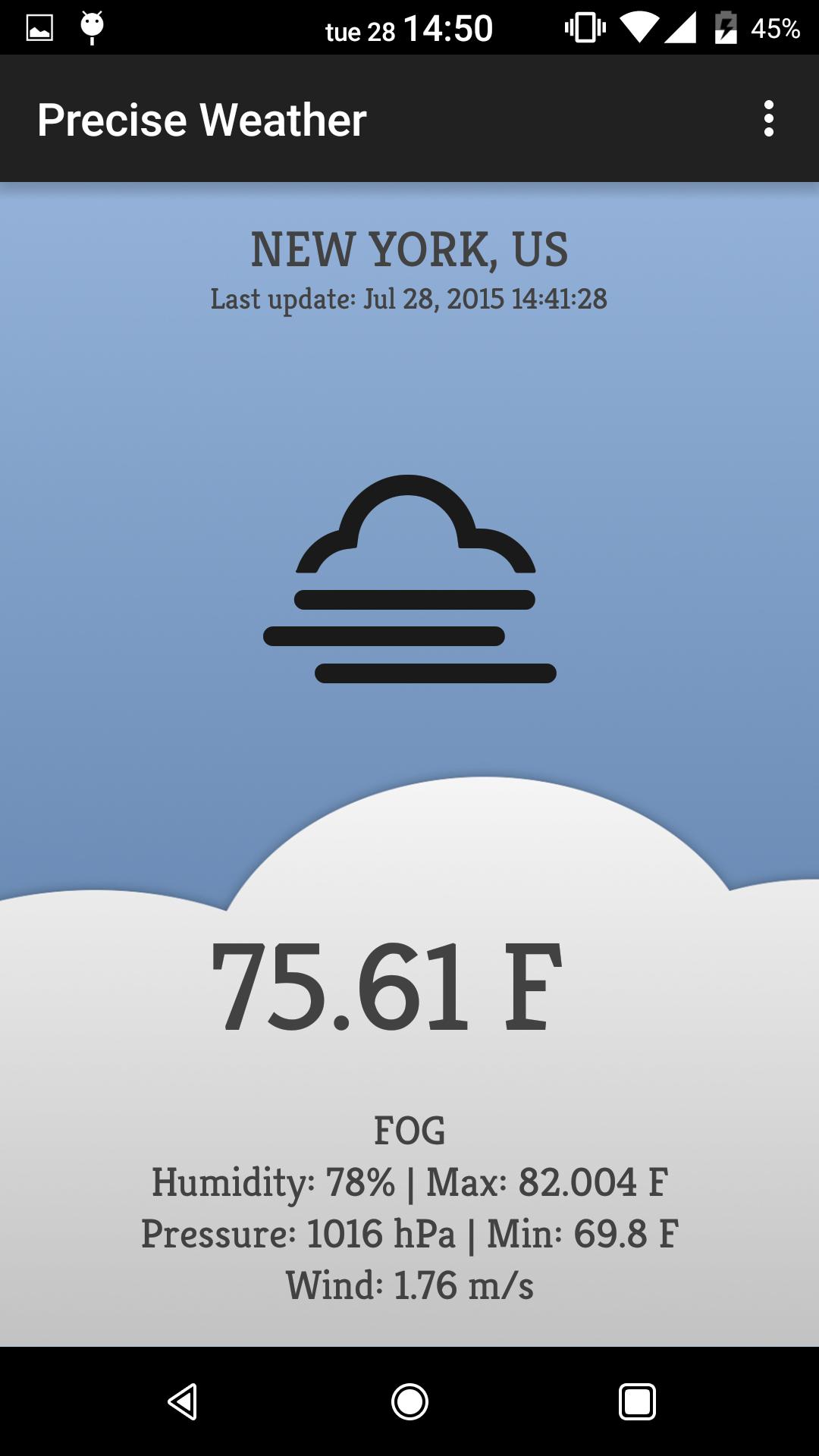Open the overflow menu in Precise Weather
The width and height of the screenshot is (819, 1456).
pyautogui.click(x=770, y=118)
